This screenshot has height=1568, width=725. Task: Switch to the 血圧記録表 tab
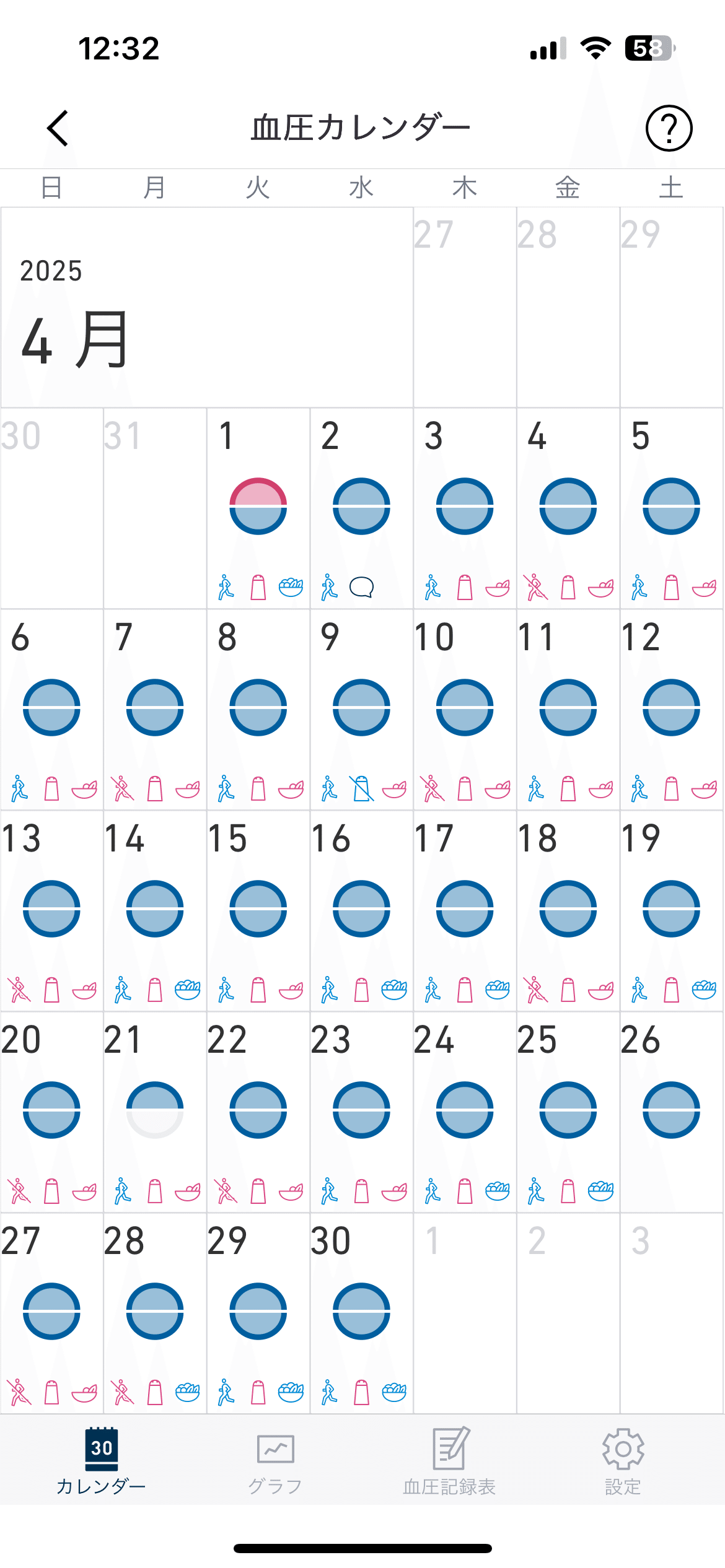coord(449,1461)
